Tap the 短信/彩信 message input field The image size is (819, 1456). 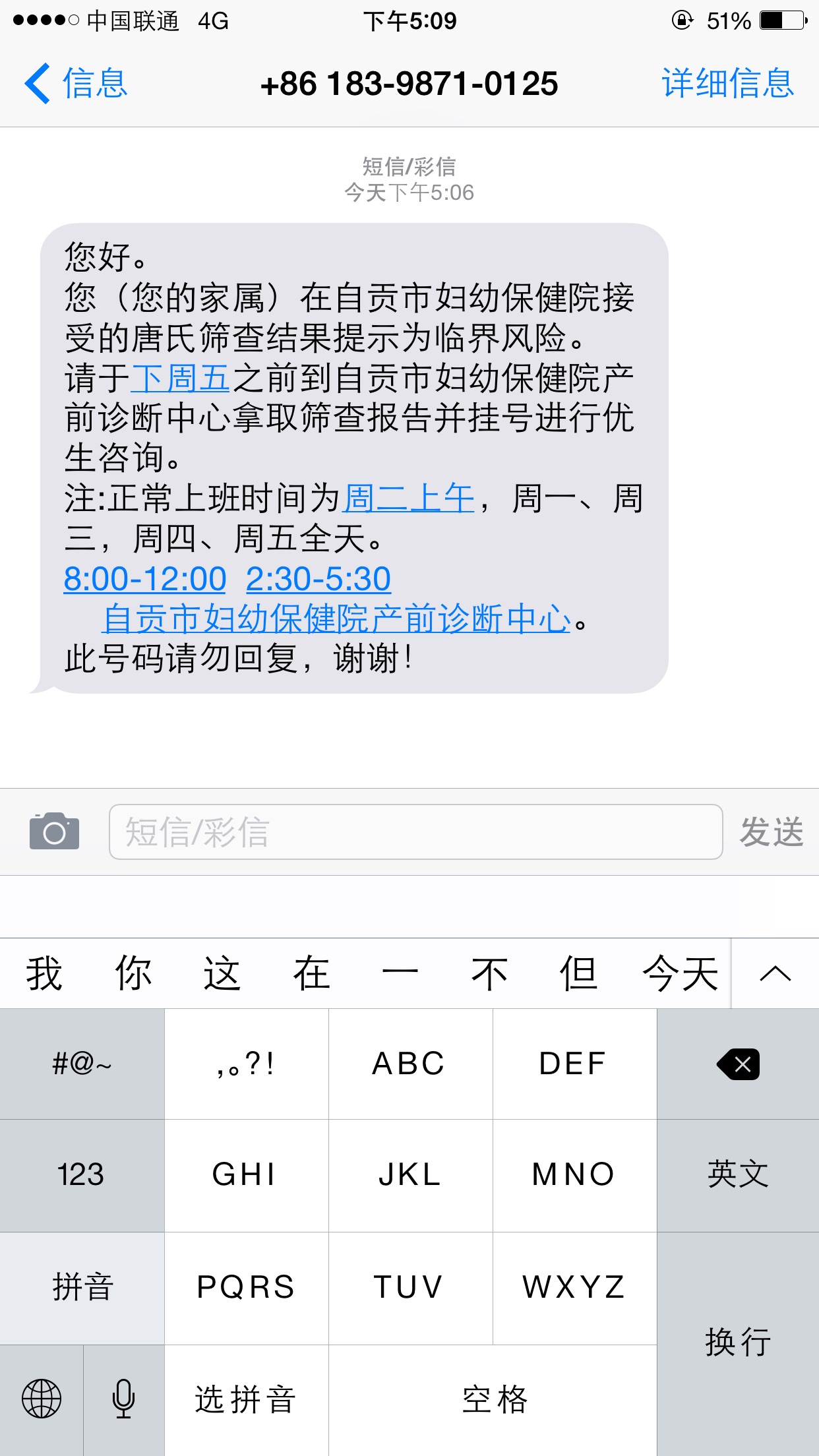[414, 832]
